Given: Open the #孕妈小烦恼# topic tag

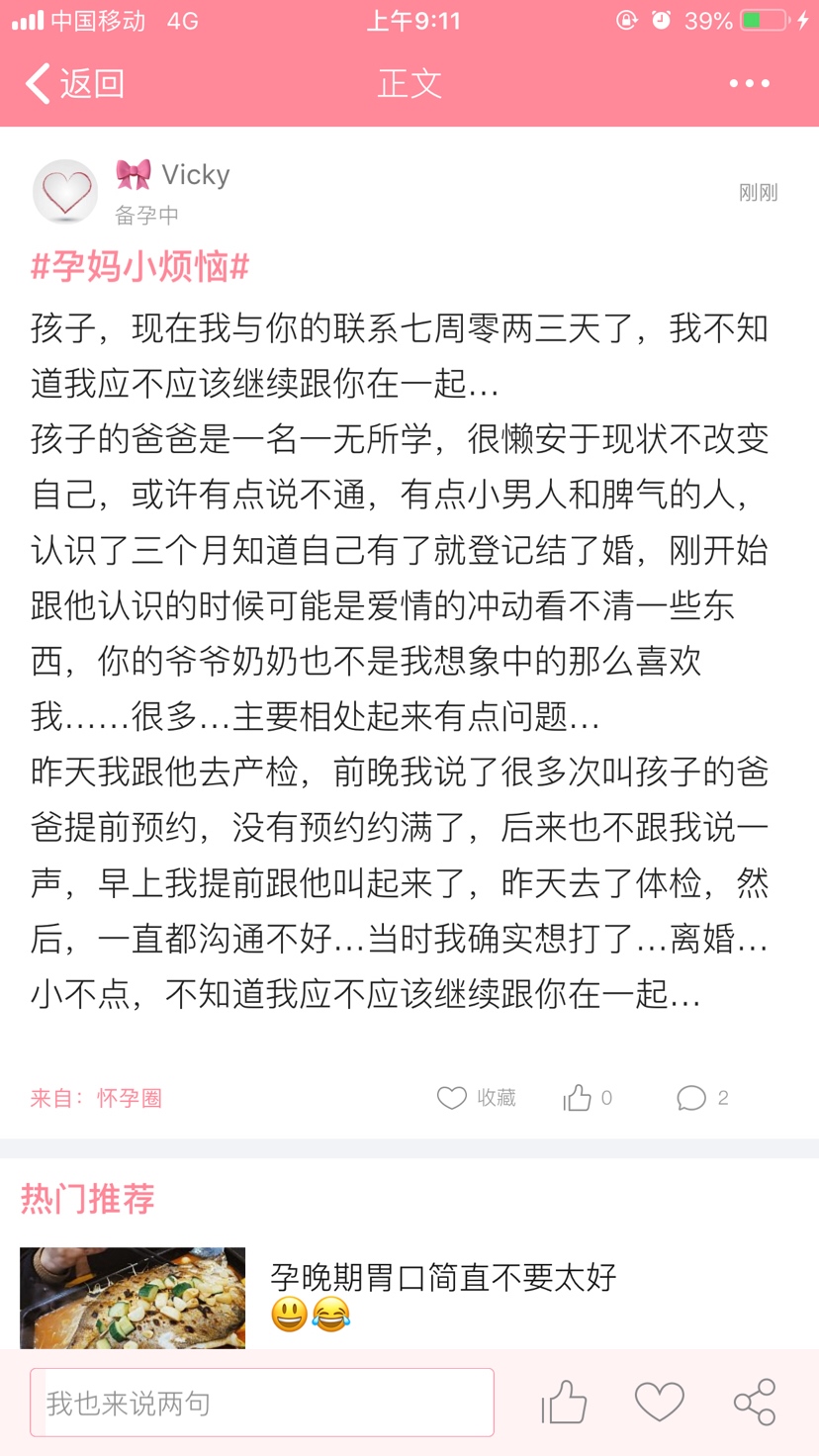Looking at the screenshot, I should pos(139,267).
